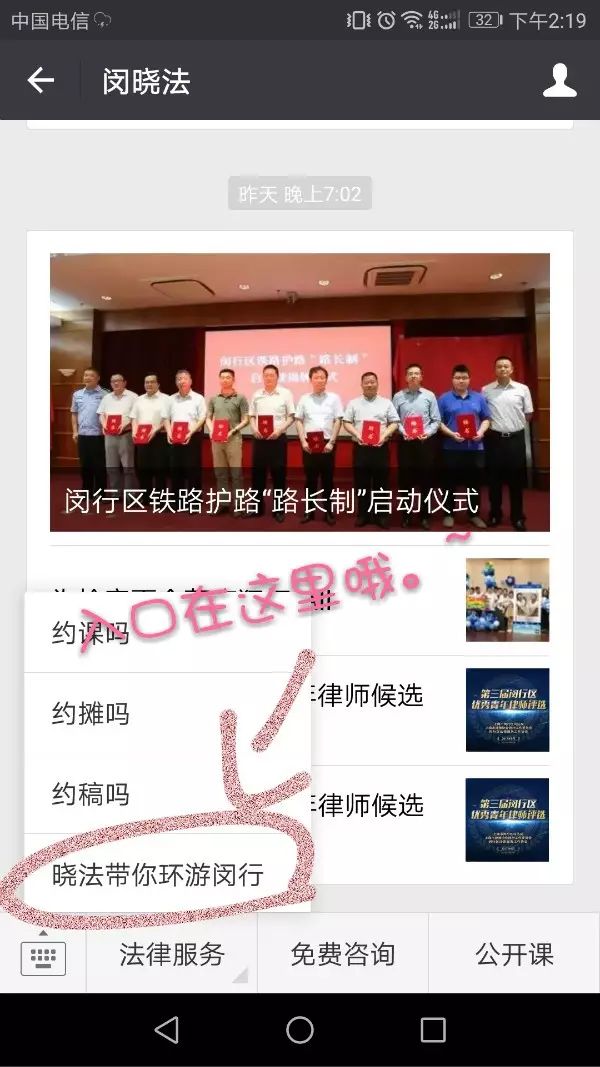Viewport: 600px width, 1067px height.
Task: Go back from the 闵晓法 chat
Action: 40,81
